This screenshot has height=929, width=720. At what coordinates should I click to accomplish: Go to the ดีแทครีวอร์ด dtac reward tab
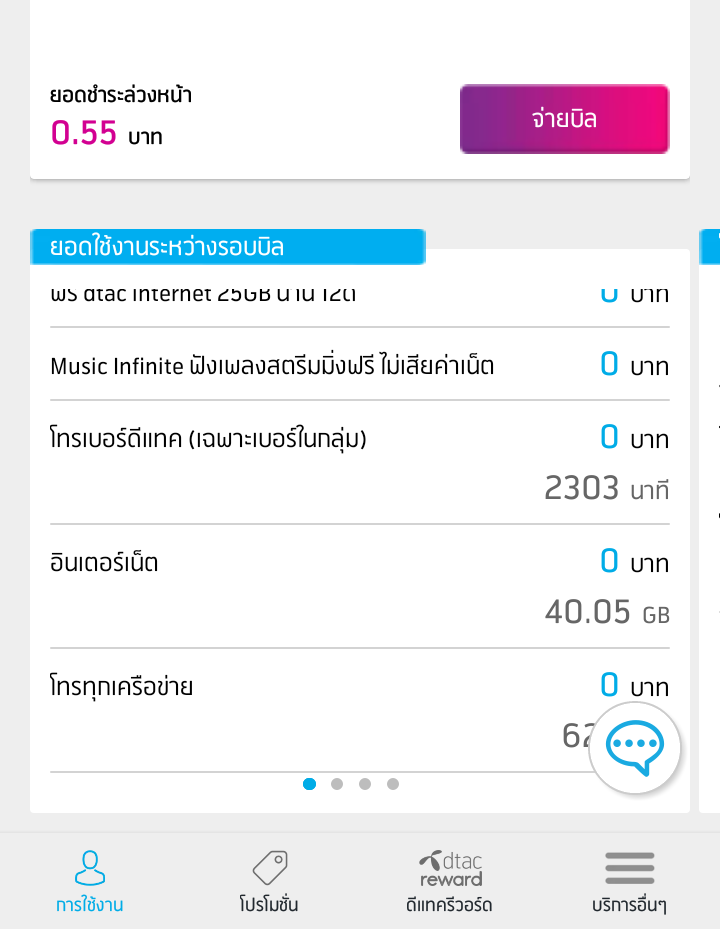[449, 881]
